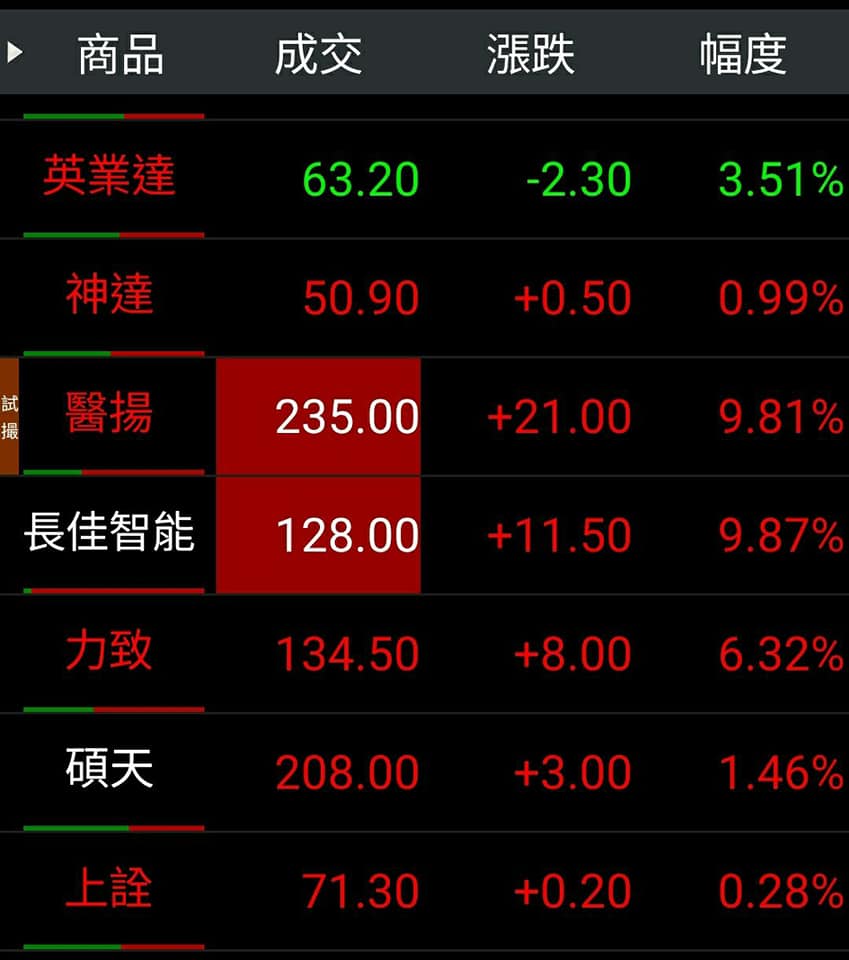Screen dimensions: 849x960
Task: Tap the arrow at the header's left edge
Action: tap(14, 52)
